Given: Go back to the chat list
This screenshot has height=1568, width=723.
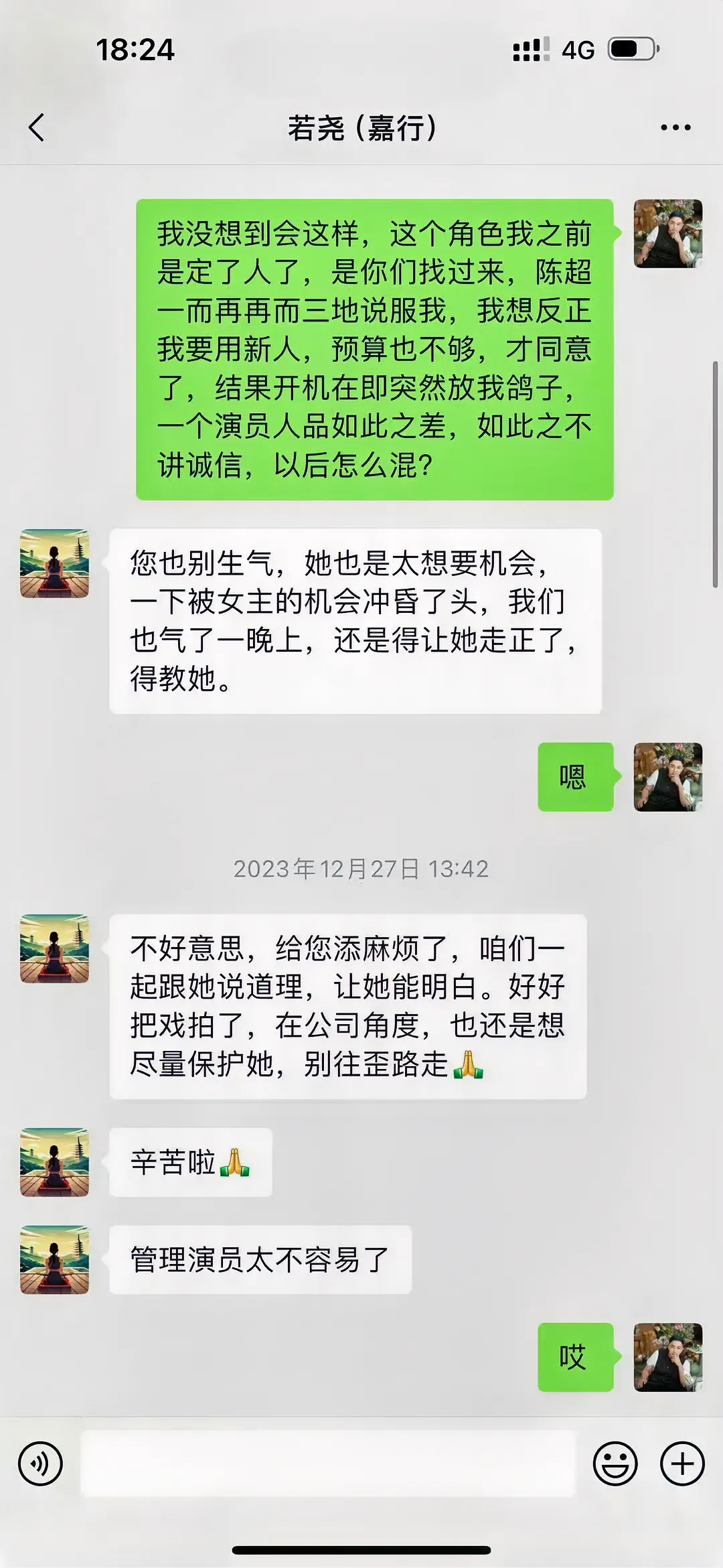Looking at the screenshot, I should [37, 127].
